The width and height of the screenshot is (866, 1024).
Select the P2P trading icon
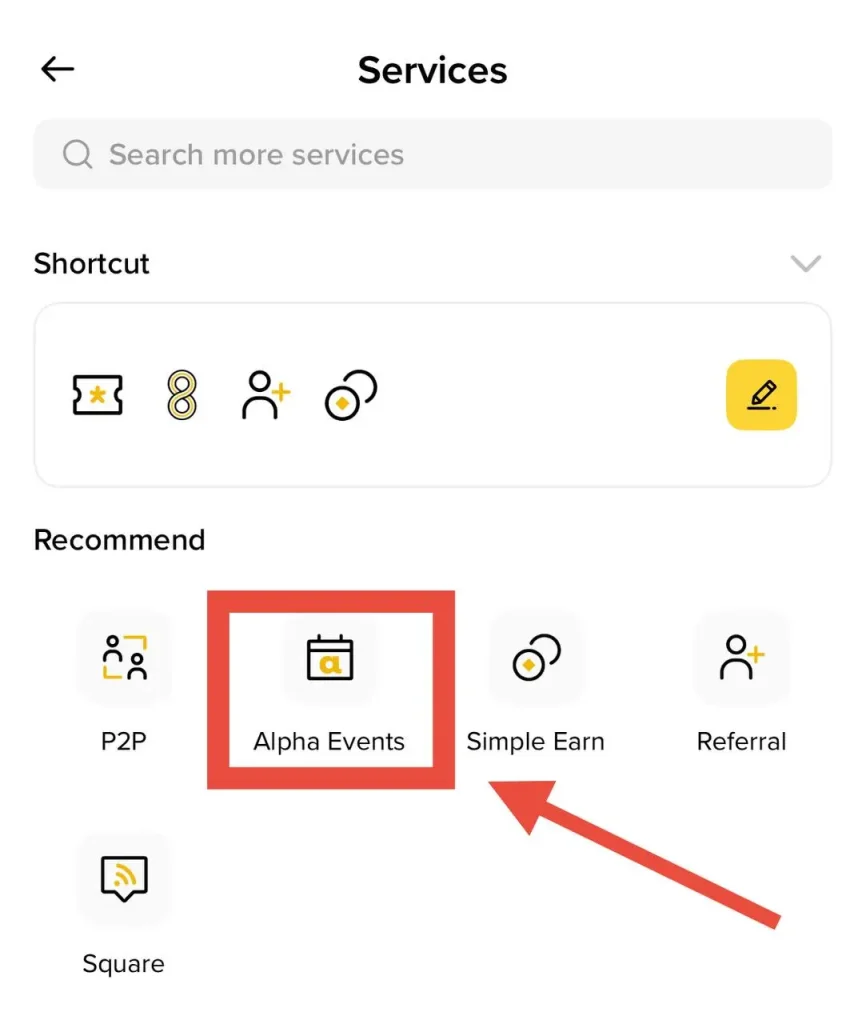(x=124, y=660)
